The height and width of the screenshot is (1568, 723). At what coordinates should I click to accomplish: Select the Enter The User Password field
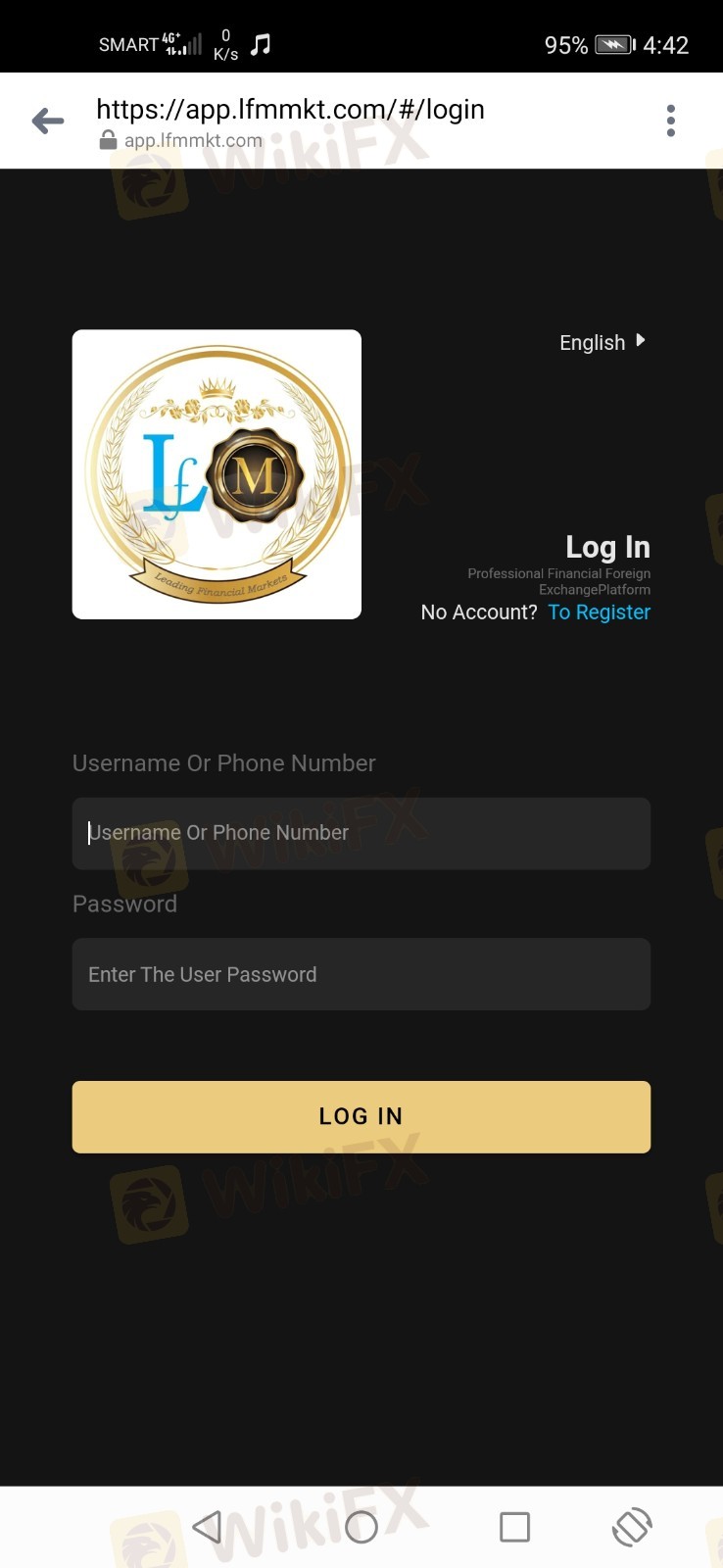tap(361, 974)
